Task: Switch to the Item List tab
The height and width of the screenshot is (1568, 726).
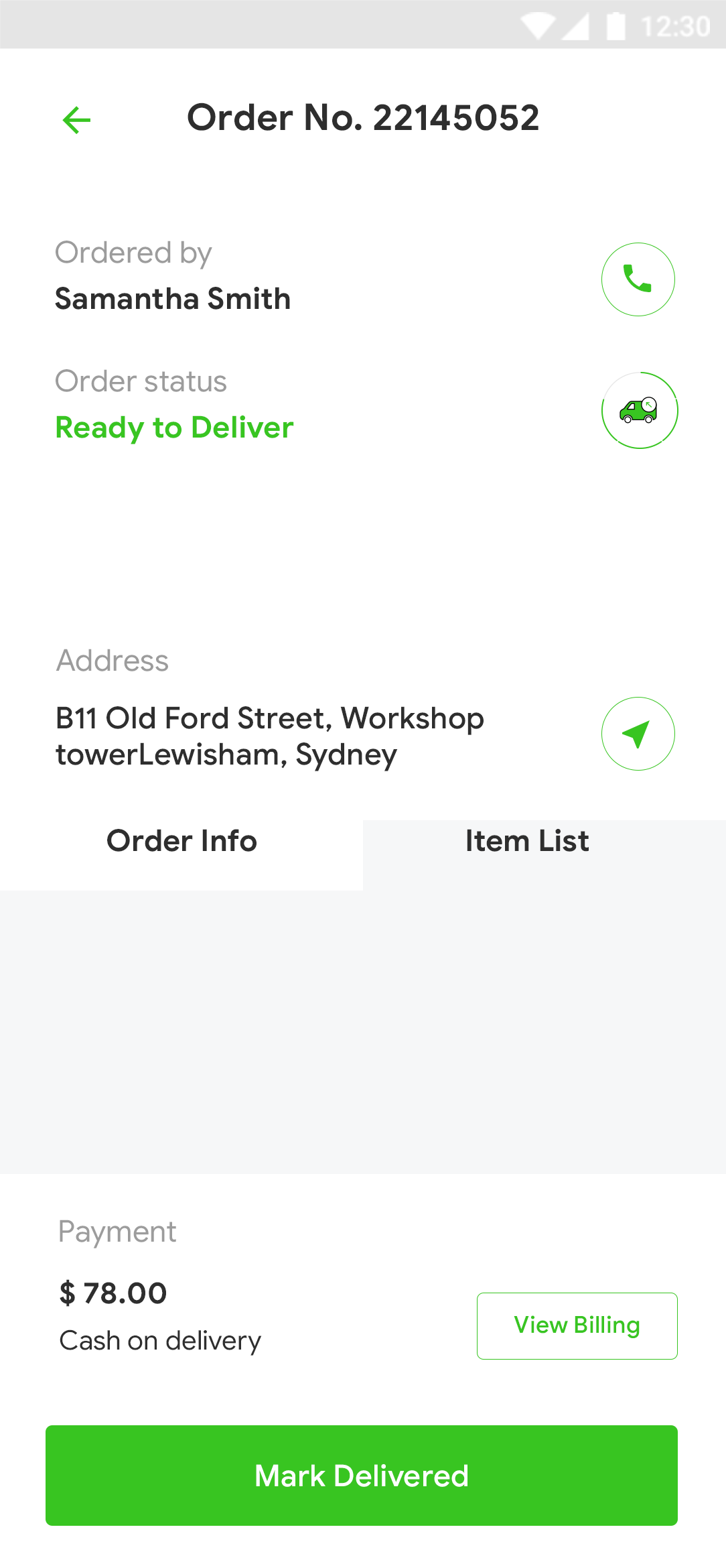Action: pyautogui.click(x=526, y=841)
